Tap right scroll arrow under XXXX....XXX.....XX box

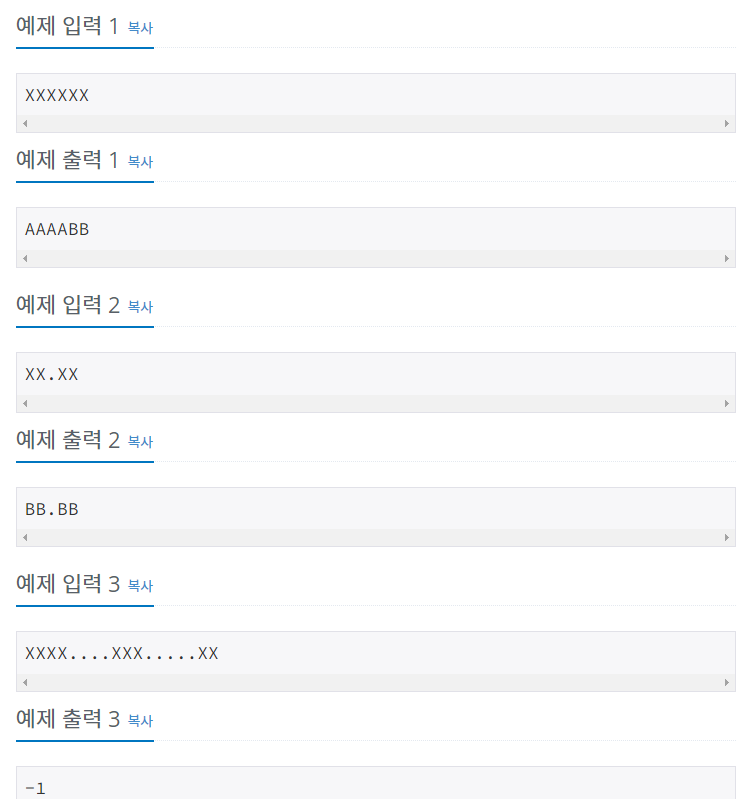(x=727, y=683)
